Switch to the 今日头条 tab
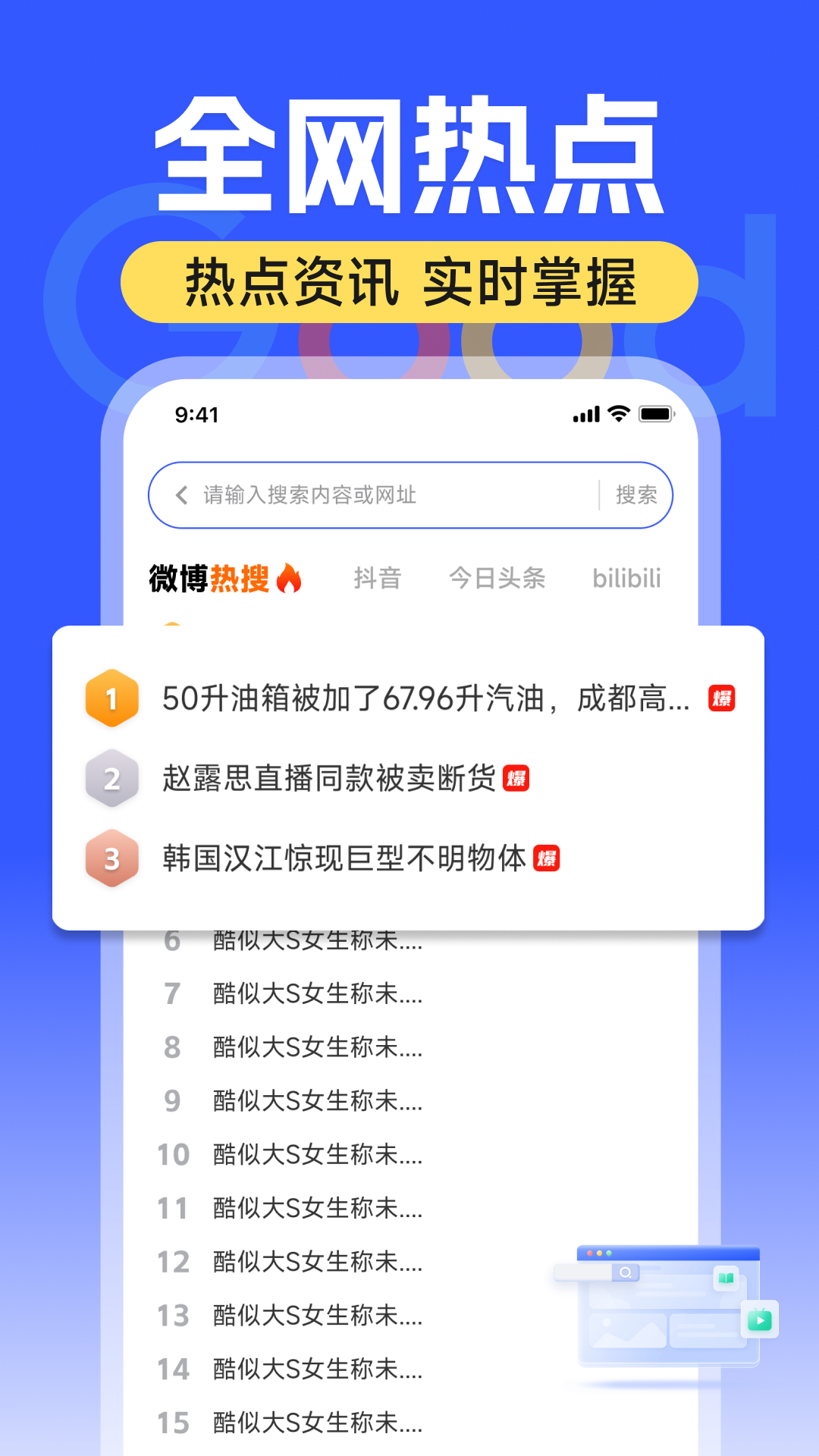 pos(499,578)
